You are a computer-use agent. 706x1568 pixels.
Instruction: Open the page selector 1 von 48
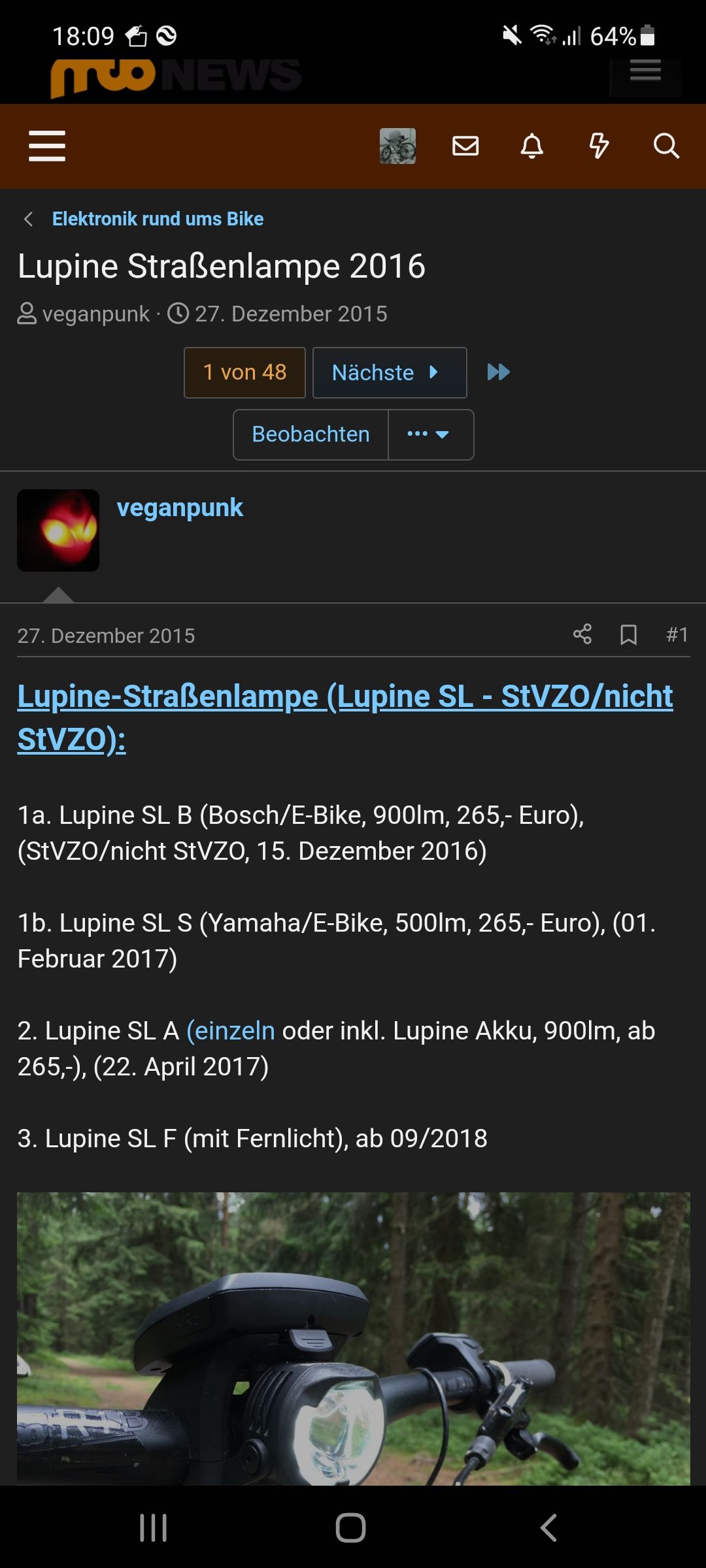[244, 372]
